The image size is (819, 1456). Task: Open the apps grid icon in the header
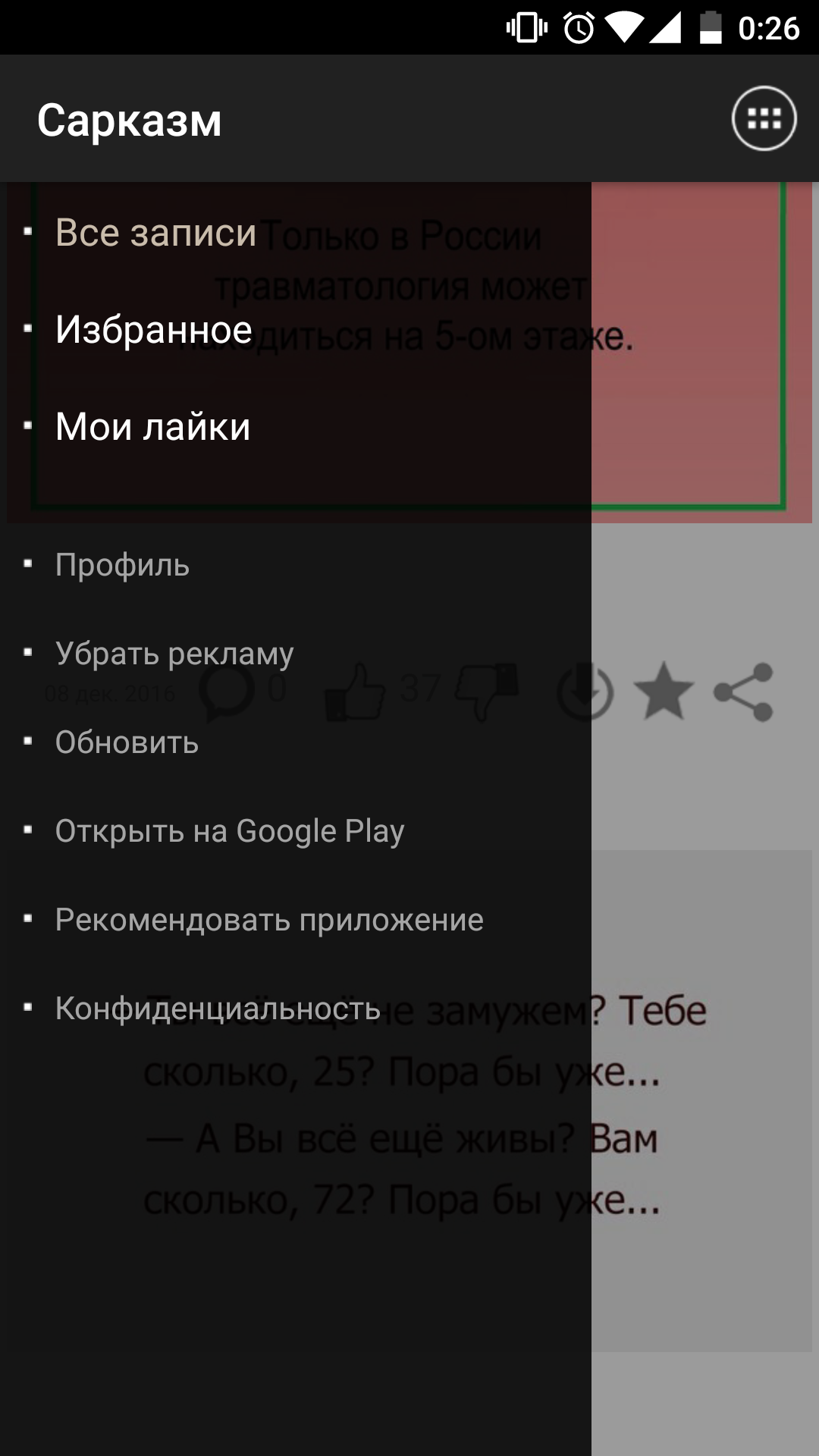(x=764, y=119)
